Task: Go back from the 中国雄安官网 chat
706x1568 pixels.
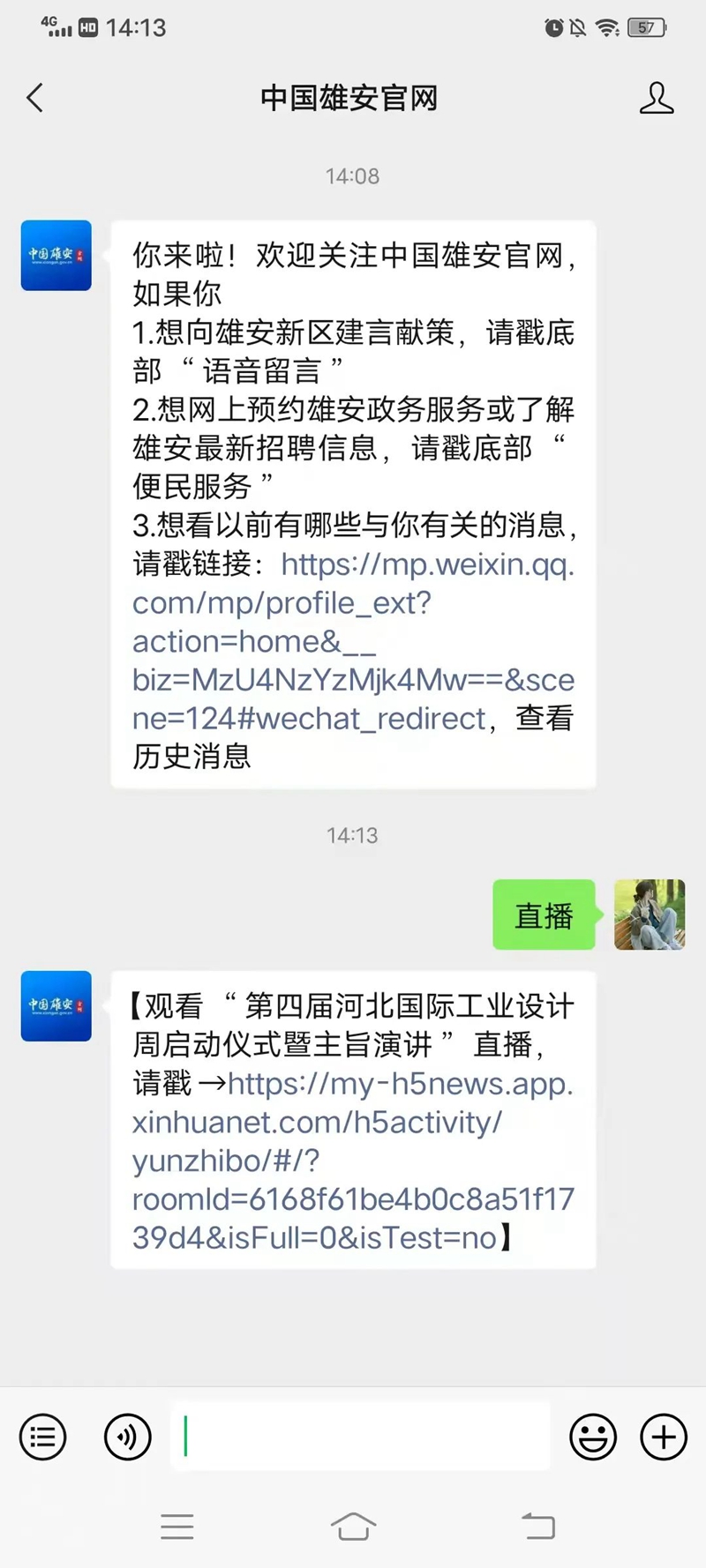Action: pos(35,98)
